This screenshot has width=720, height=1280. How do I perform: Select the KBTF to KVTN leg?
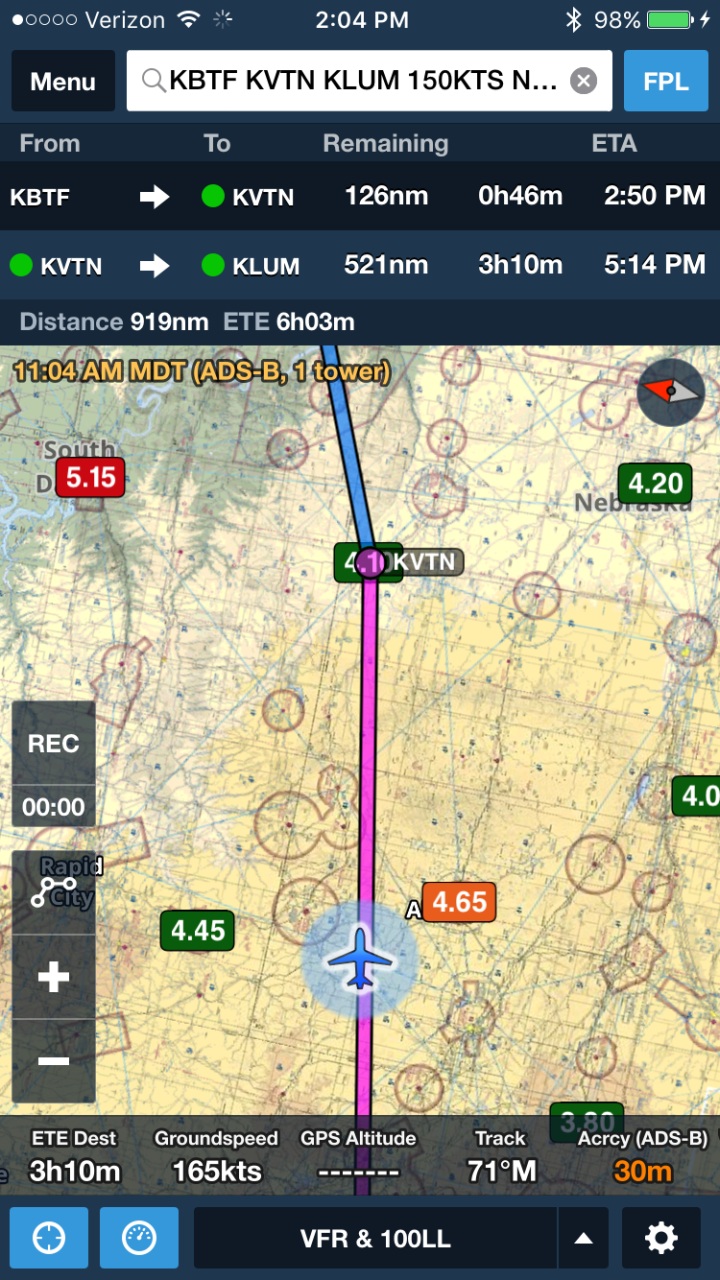coord(360,196)
